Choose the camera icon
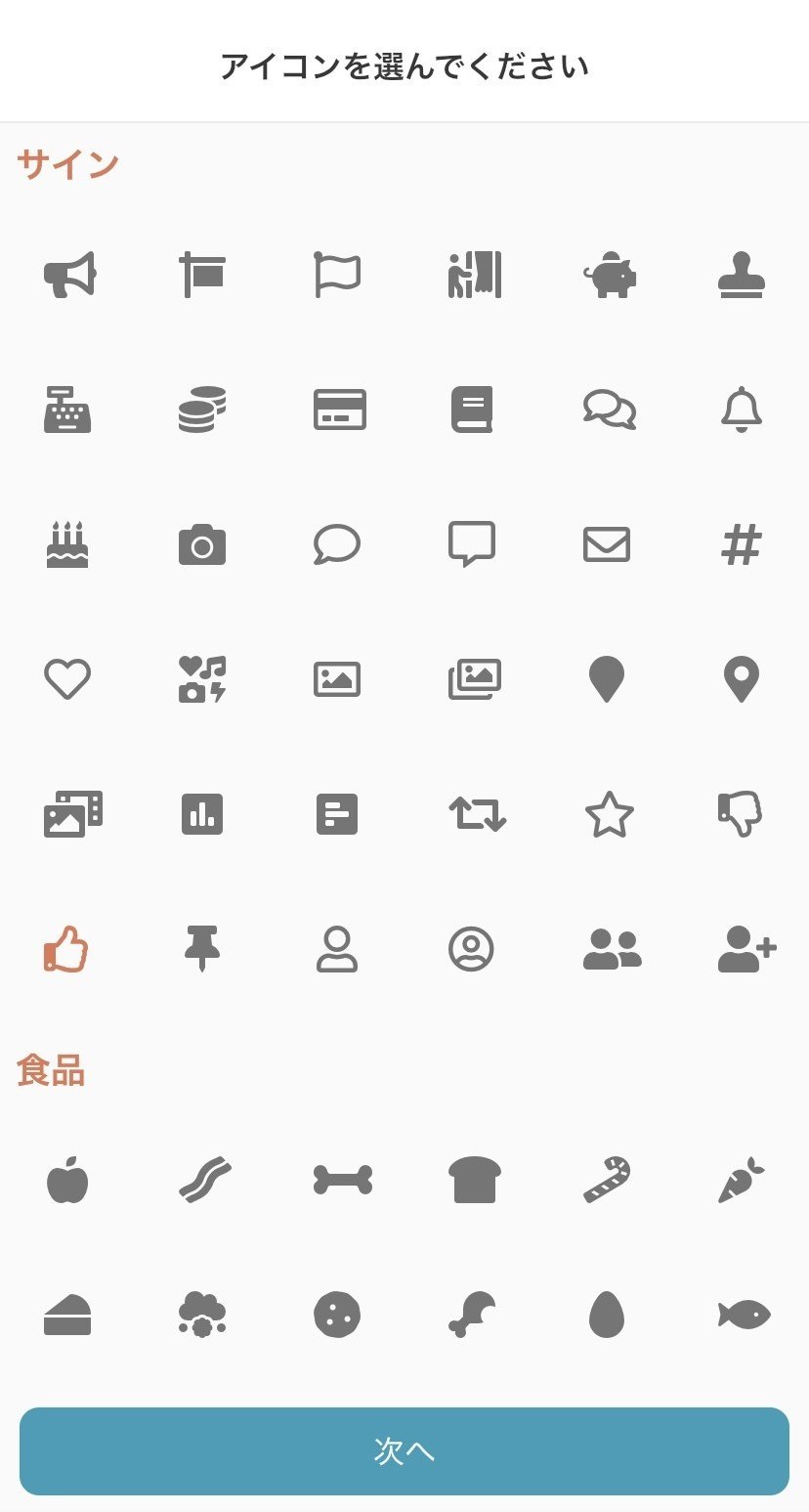This screenshot has height=1512, width=809. click(202, 544)
